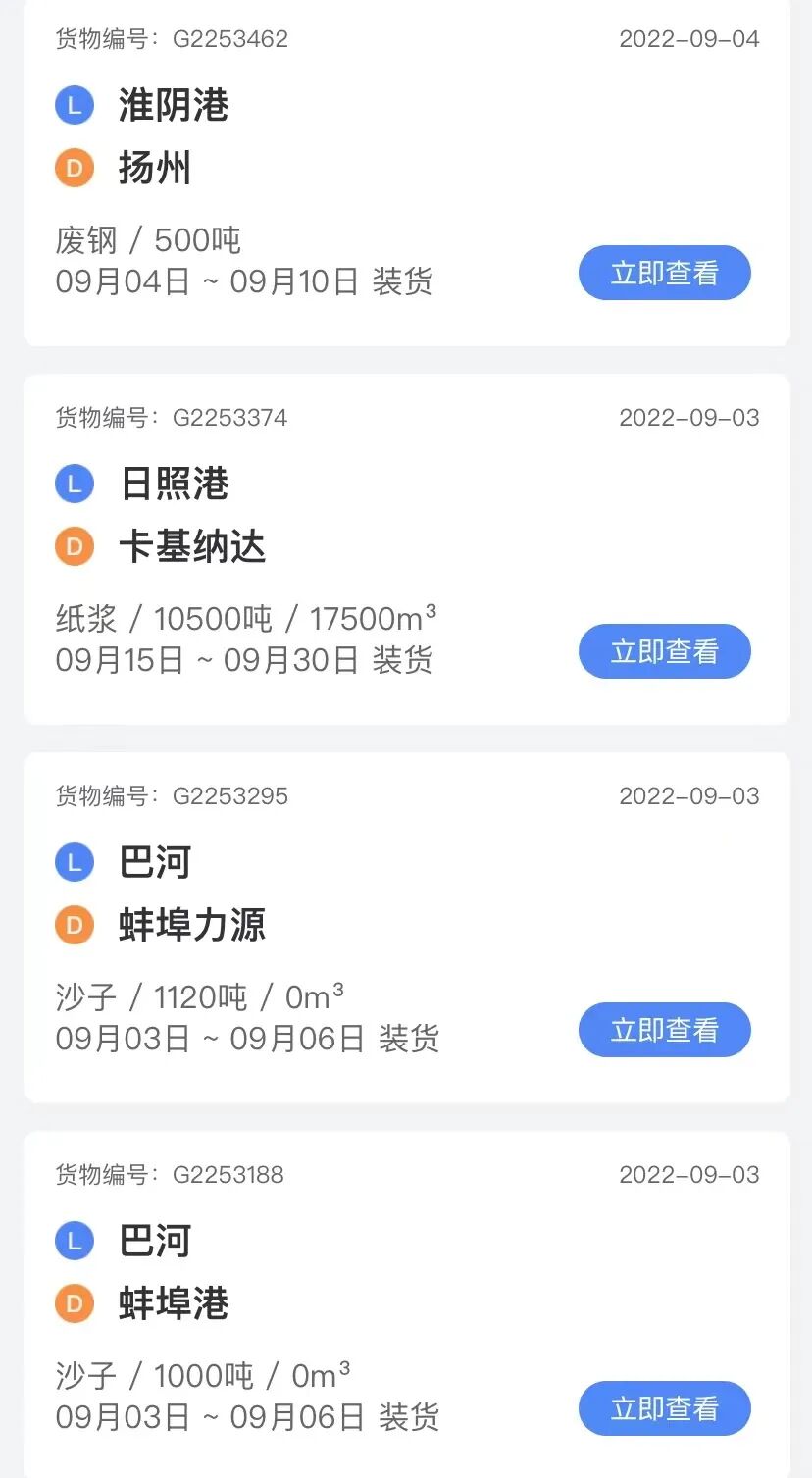Open 立即查看 on cargo G2253295
812x1478 pixels.
(664, 1030)
